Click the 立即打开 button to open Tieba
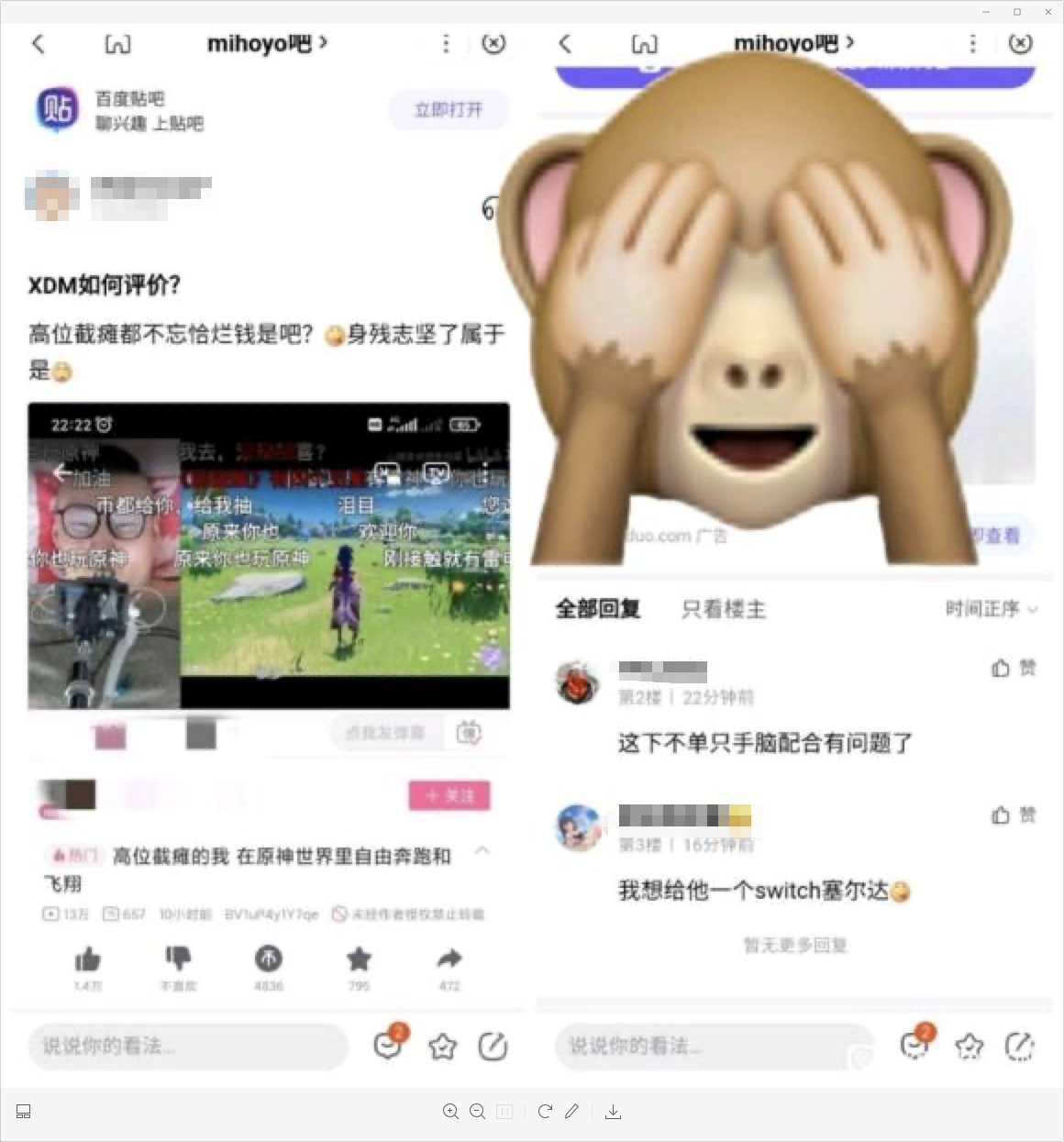This screenshot has width=1064, height=1142. (449, 109)
